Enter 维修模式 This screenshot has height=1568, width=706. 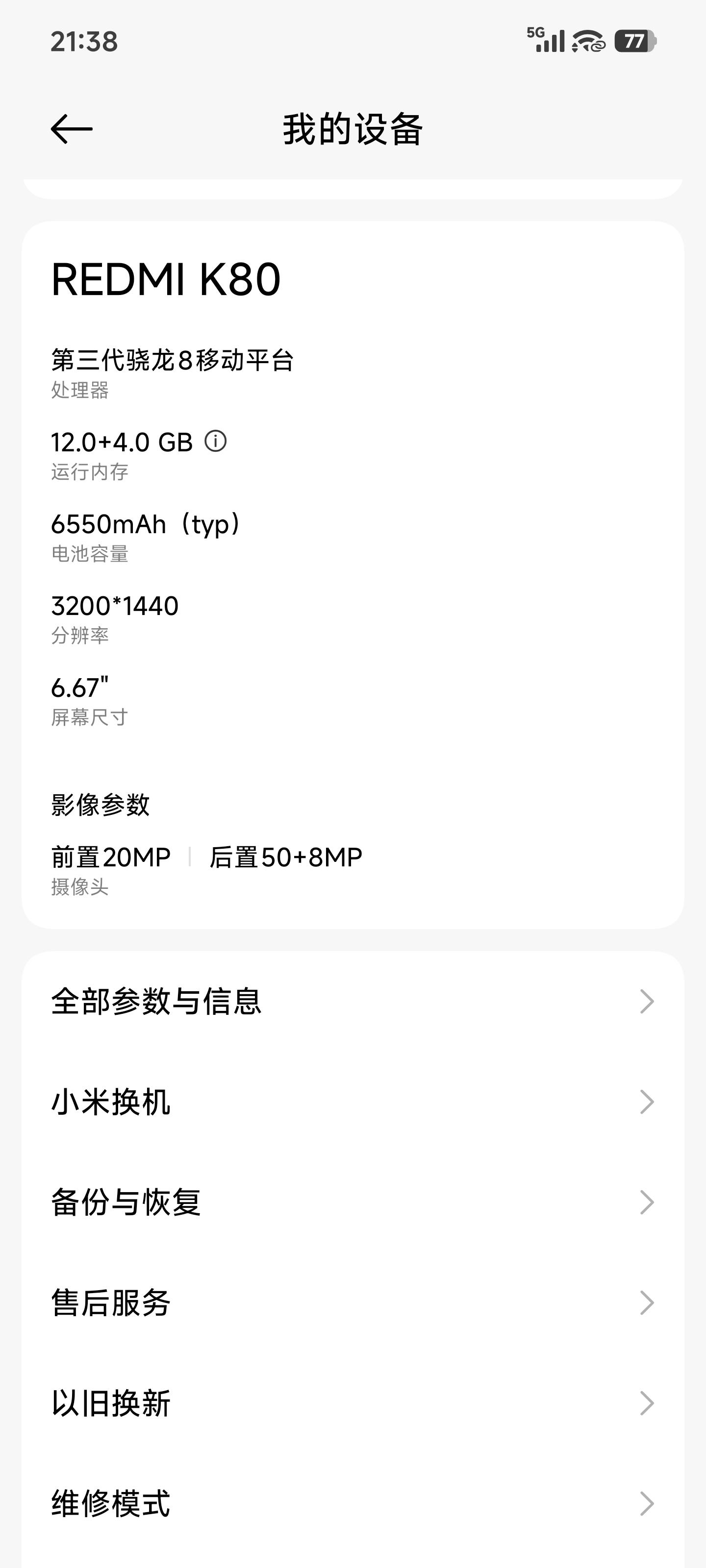point(353,1503)
